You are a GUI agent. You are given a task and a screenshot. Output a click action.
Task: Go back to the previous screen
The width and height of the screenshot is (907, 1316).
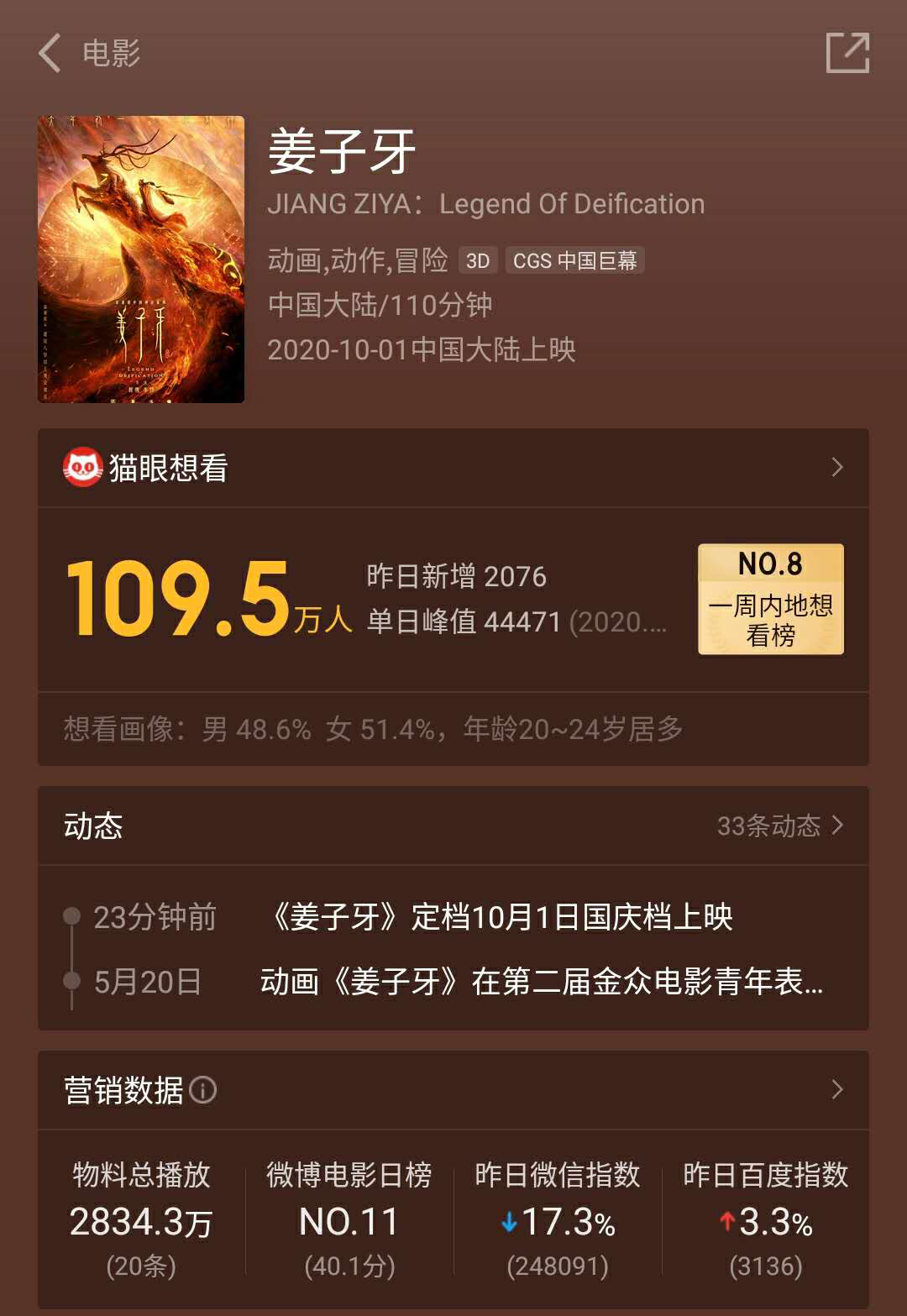click(x=50, y=53)
